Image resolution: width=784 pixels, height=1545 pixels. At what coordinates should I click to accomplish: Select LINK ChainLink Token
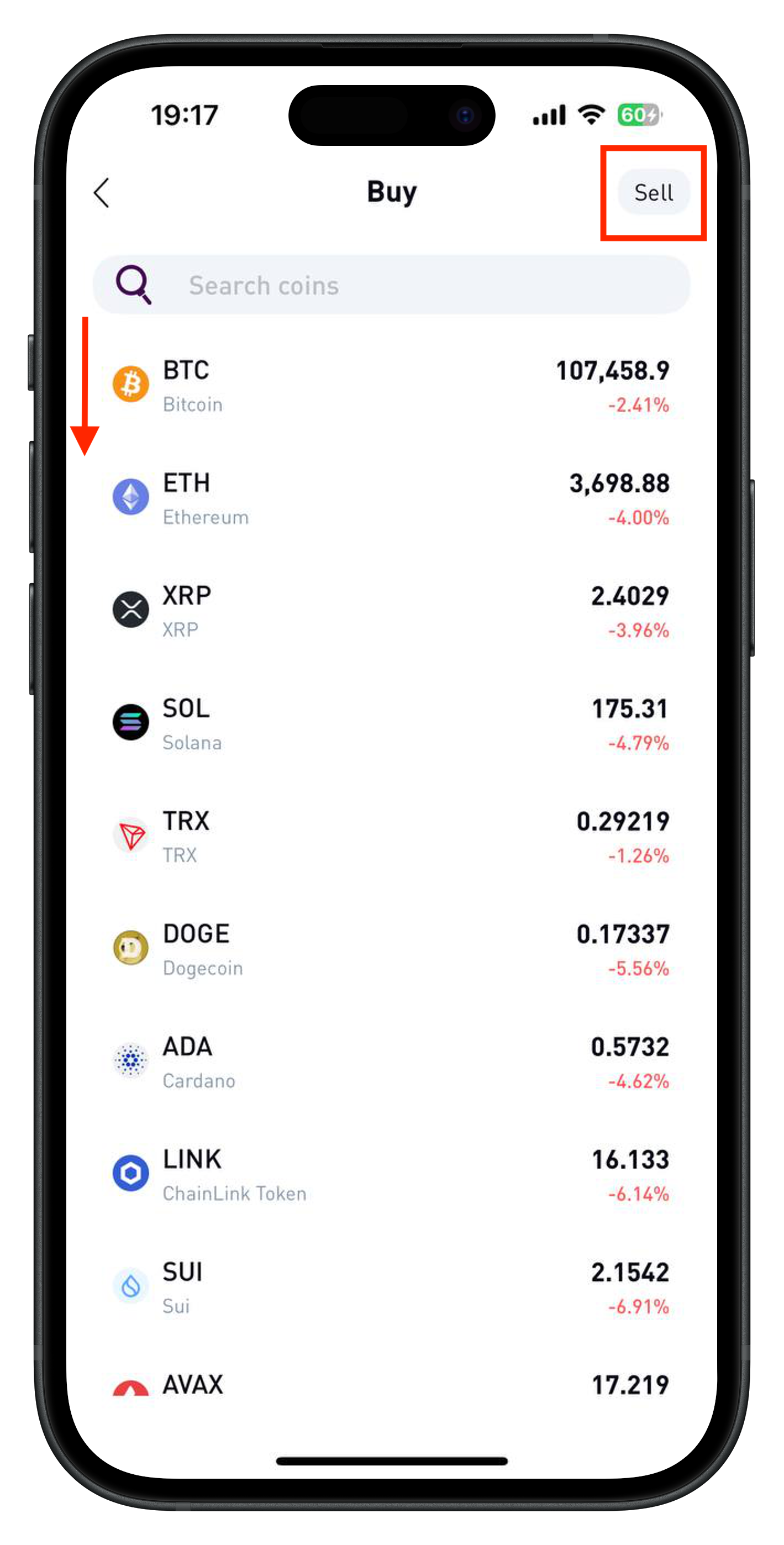pos(391,1175)
